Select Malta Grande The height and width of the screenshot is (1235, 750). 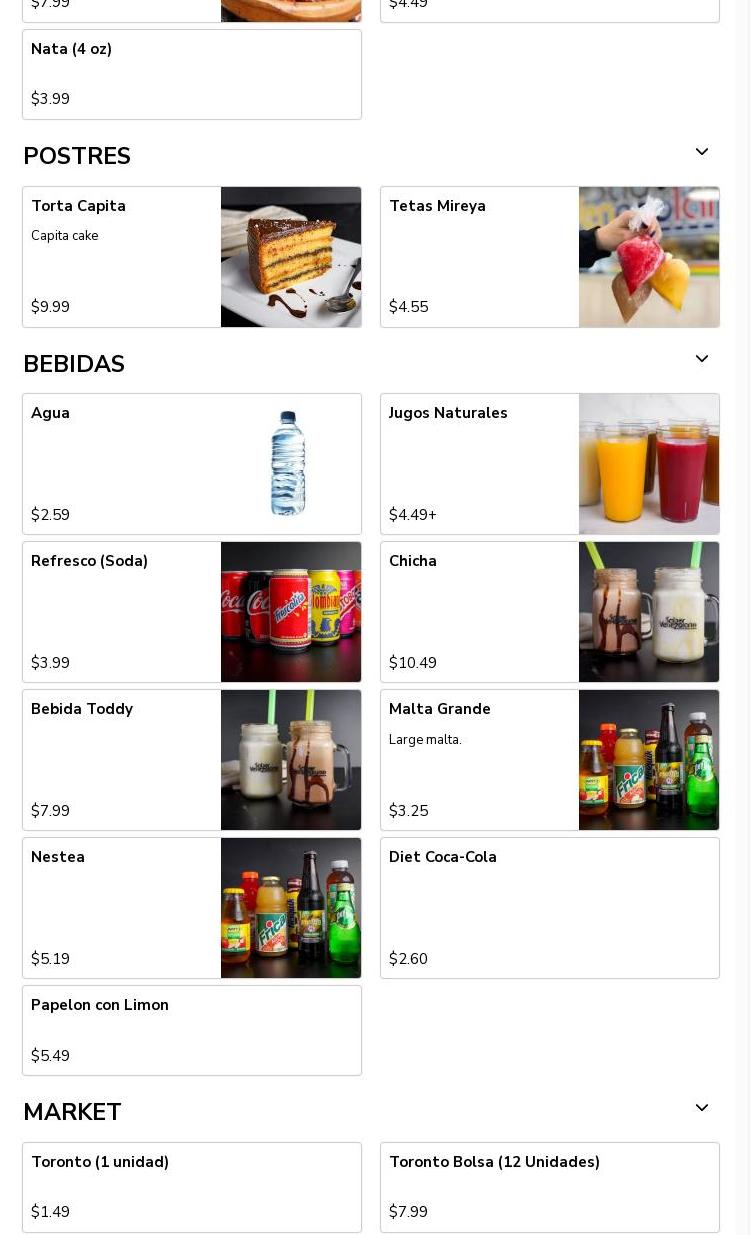pos(550,760)
